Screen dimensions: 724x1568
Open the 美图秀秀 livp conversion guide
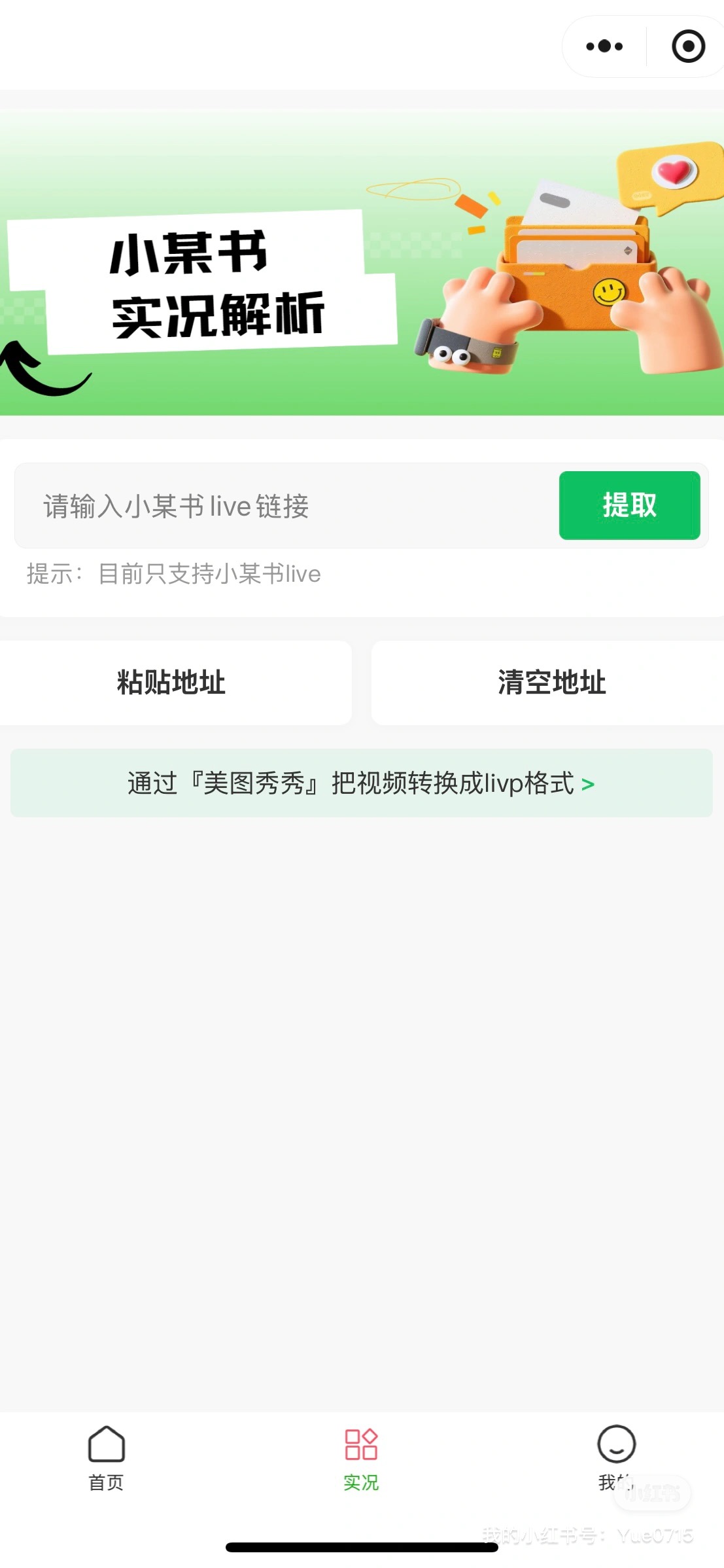[x=362, y=783]
